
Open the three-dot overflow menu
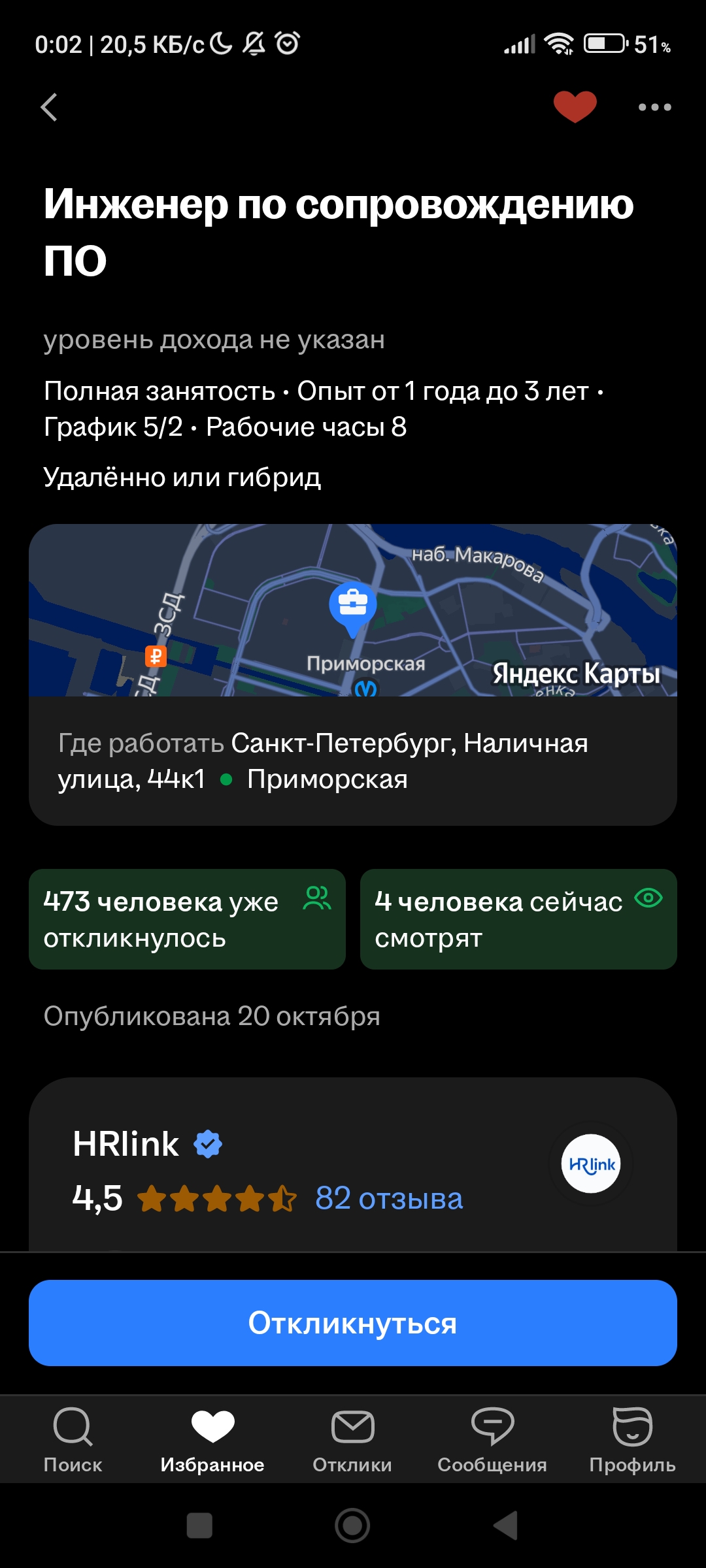point(654,107)
